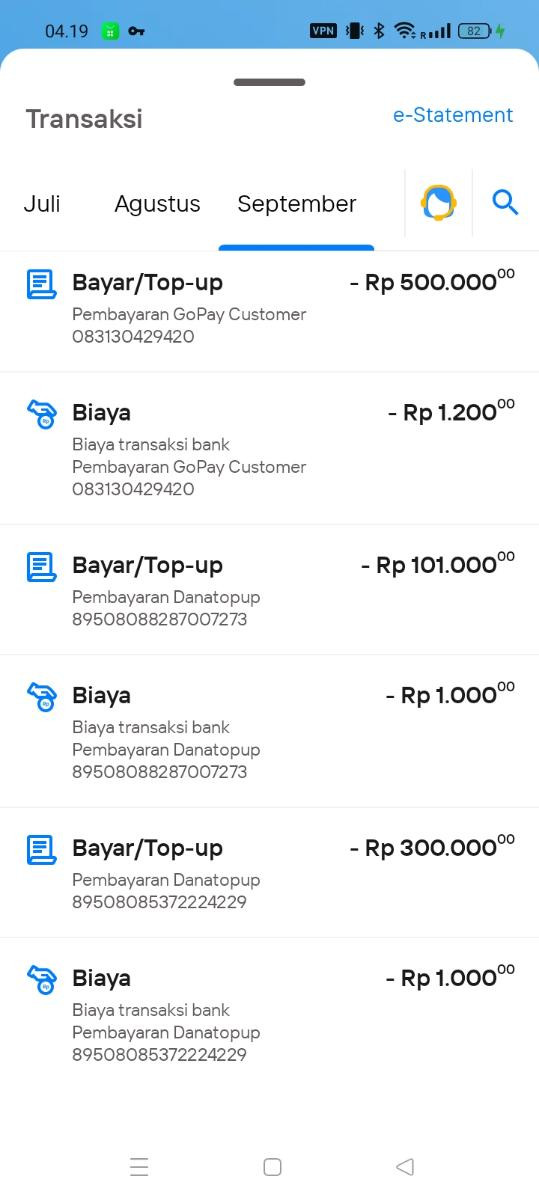Image resolution: width=539 pixels, height=1200 pixels.
Task: Search transactions with the magnifier icon
Action: click(x=505, y=203)
